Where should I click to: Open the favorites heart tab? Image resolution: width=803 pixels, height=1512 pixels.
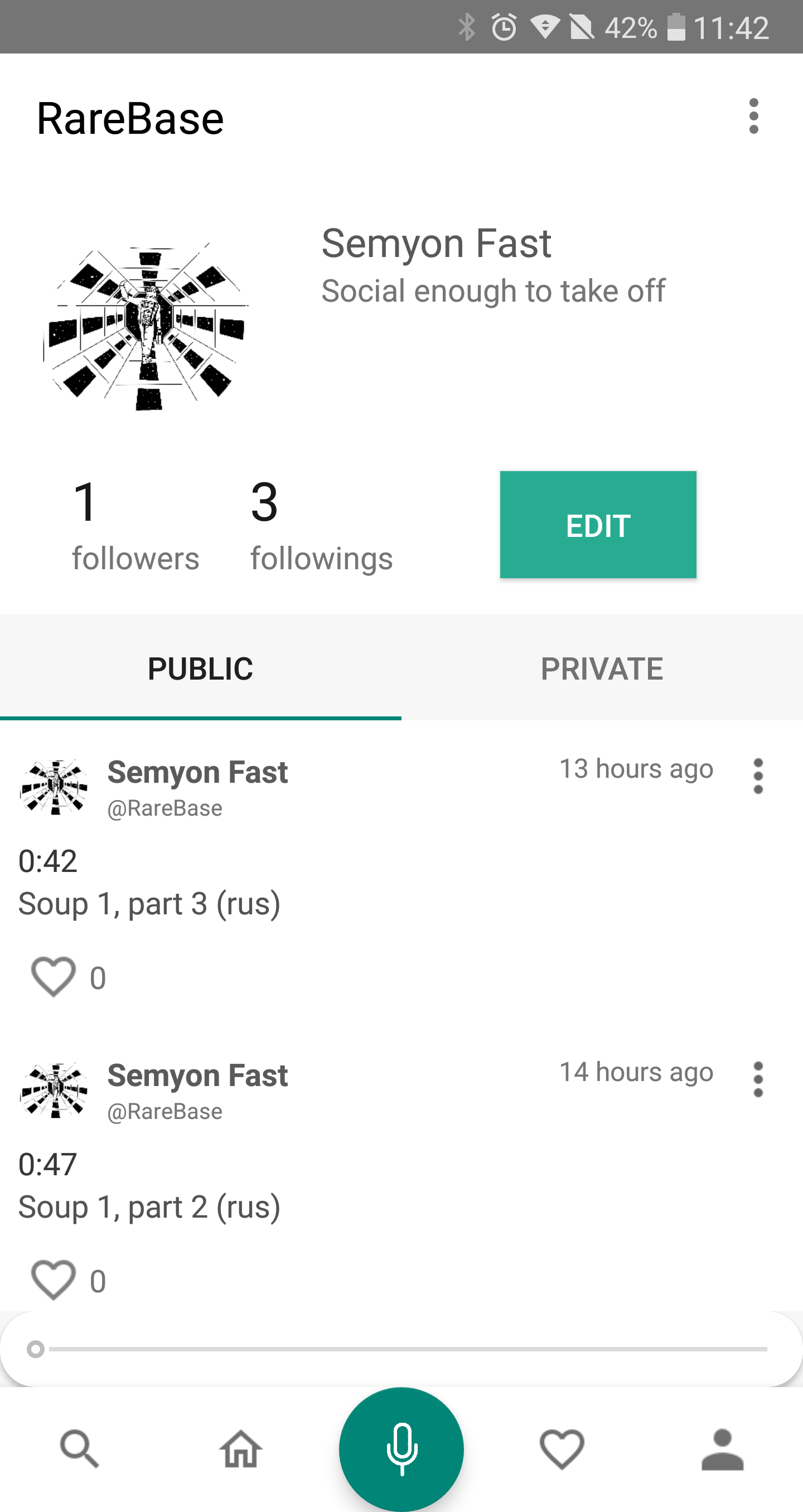point(562,1448)
